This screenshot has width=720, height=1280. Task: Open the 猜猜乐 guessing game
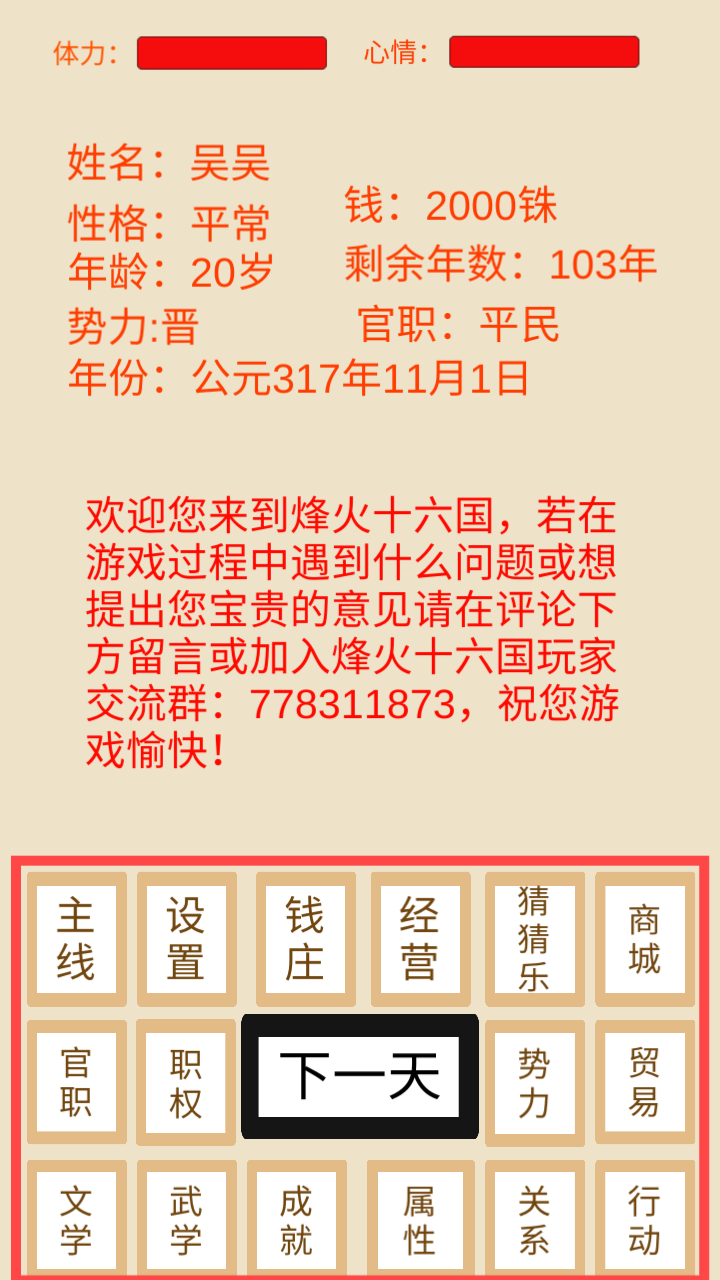[x=534, y=939]
